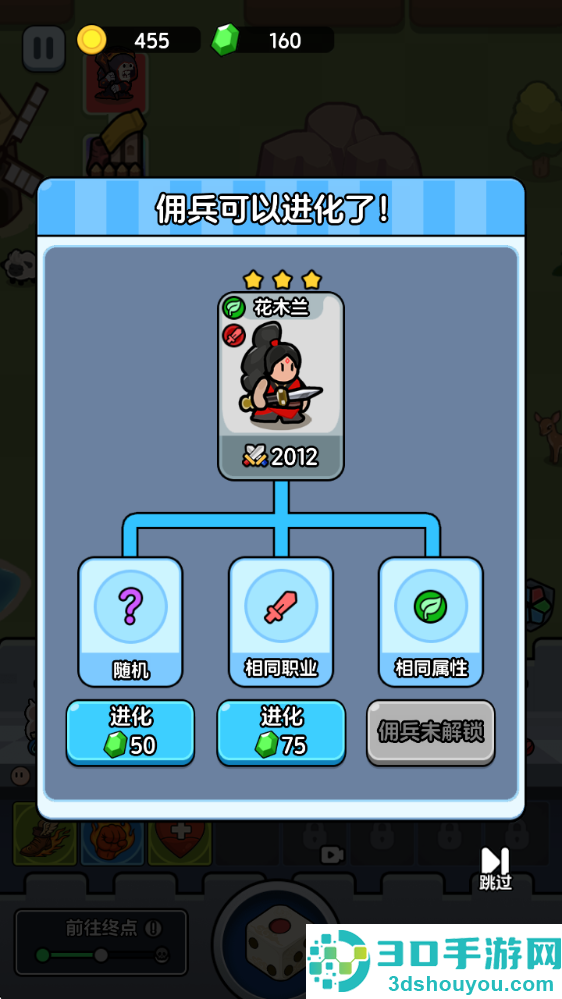Evolve randomly for 50 gems
The image size is (562, 999).
pos(131,732)
